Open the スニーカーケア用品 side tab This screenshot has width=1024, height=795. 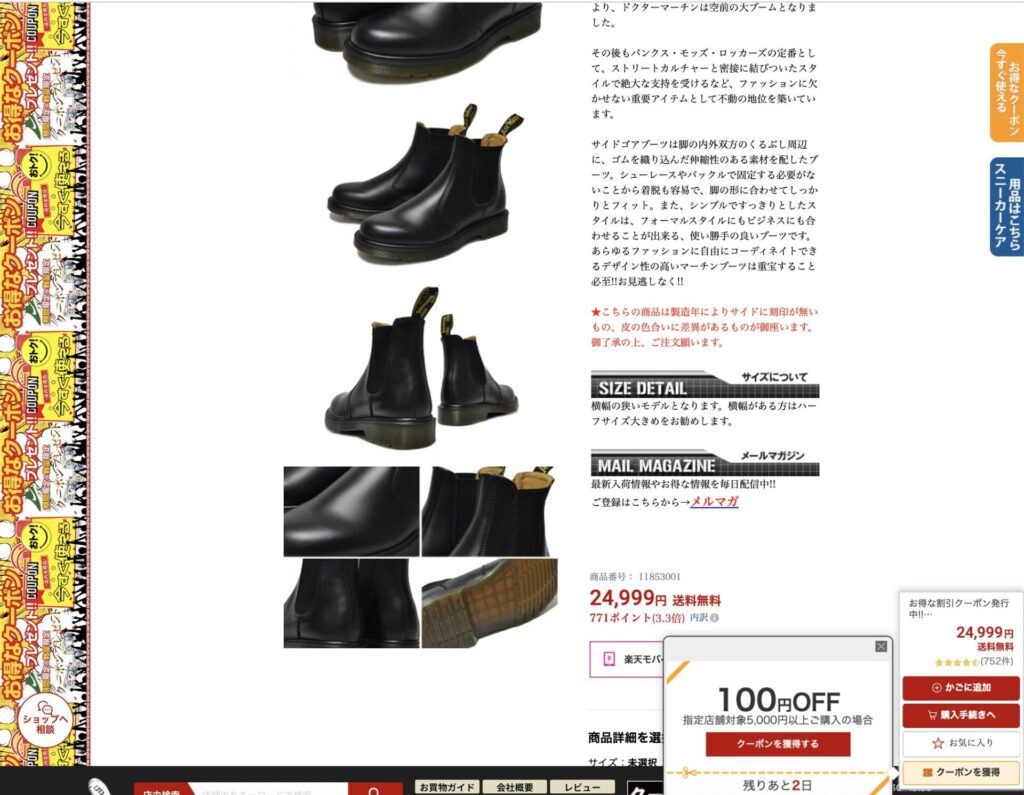point(1006,207)
